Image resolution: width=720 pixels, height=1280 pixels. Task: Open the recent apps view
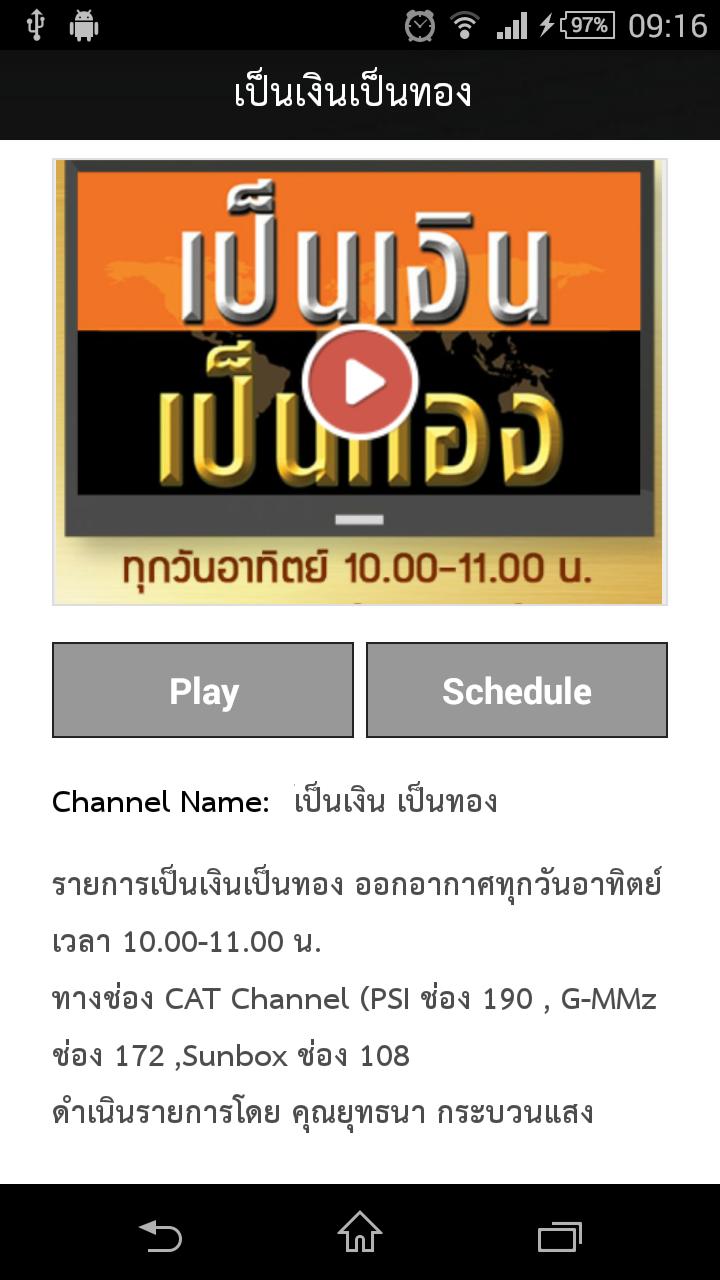[559, 1236]
